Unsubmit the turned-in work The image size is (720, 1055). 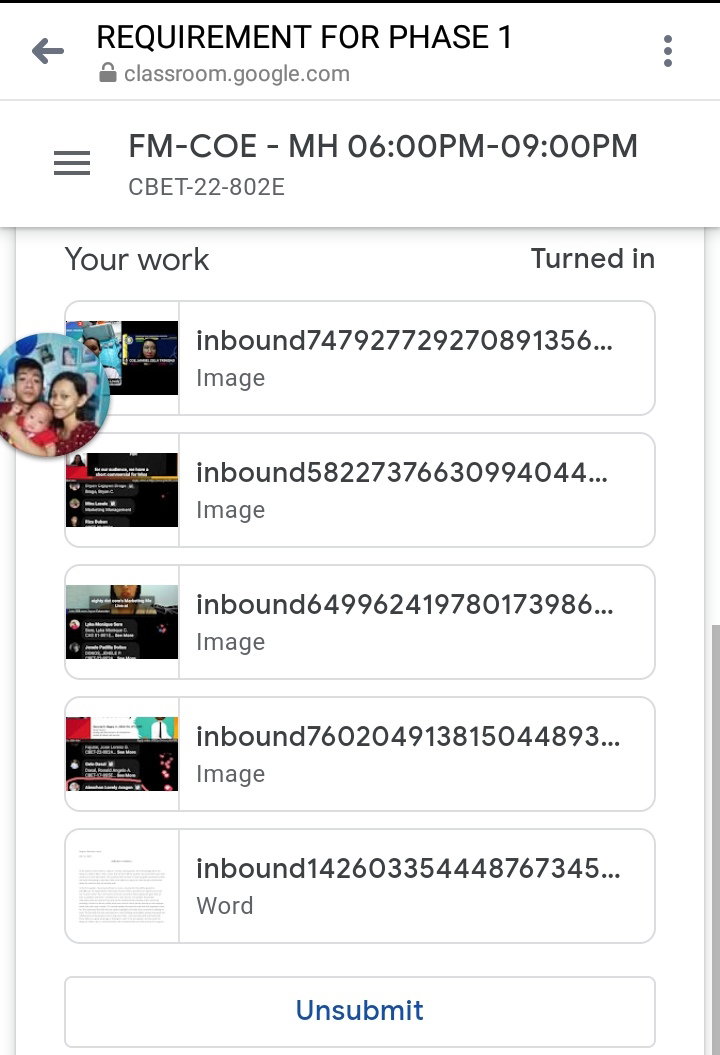point(359,1011)
